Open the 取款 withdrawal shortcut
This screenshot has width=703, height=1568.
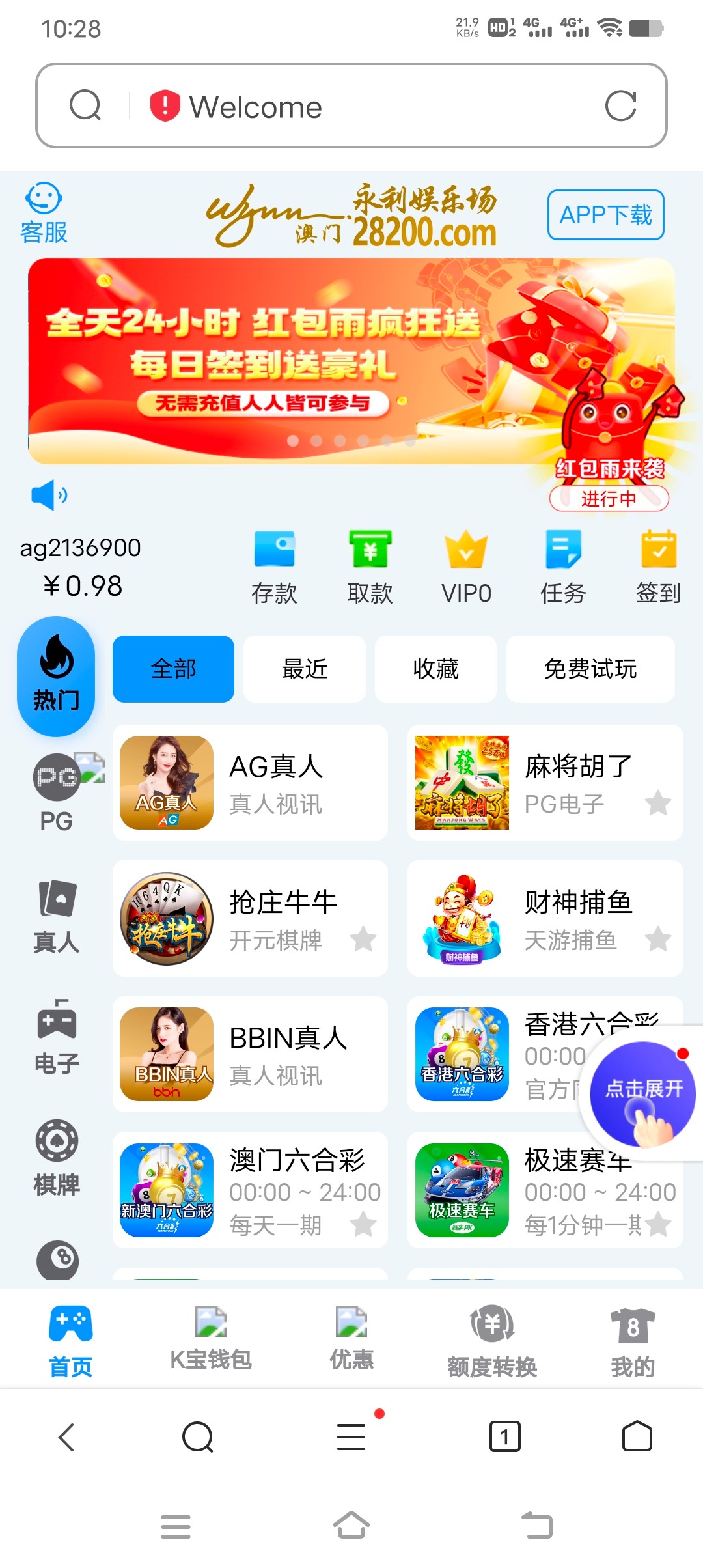click(370, 567)
